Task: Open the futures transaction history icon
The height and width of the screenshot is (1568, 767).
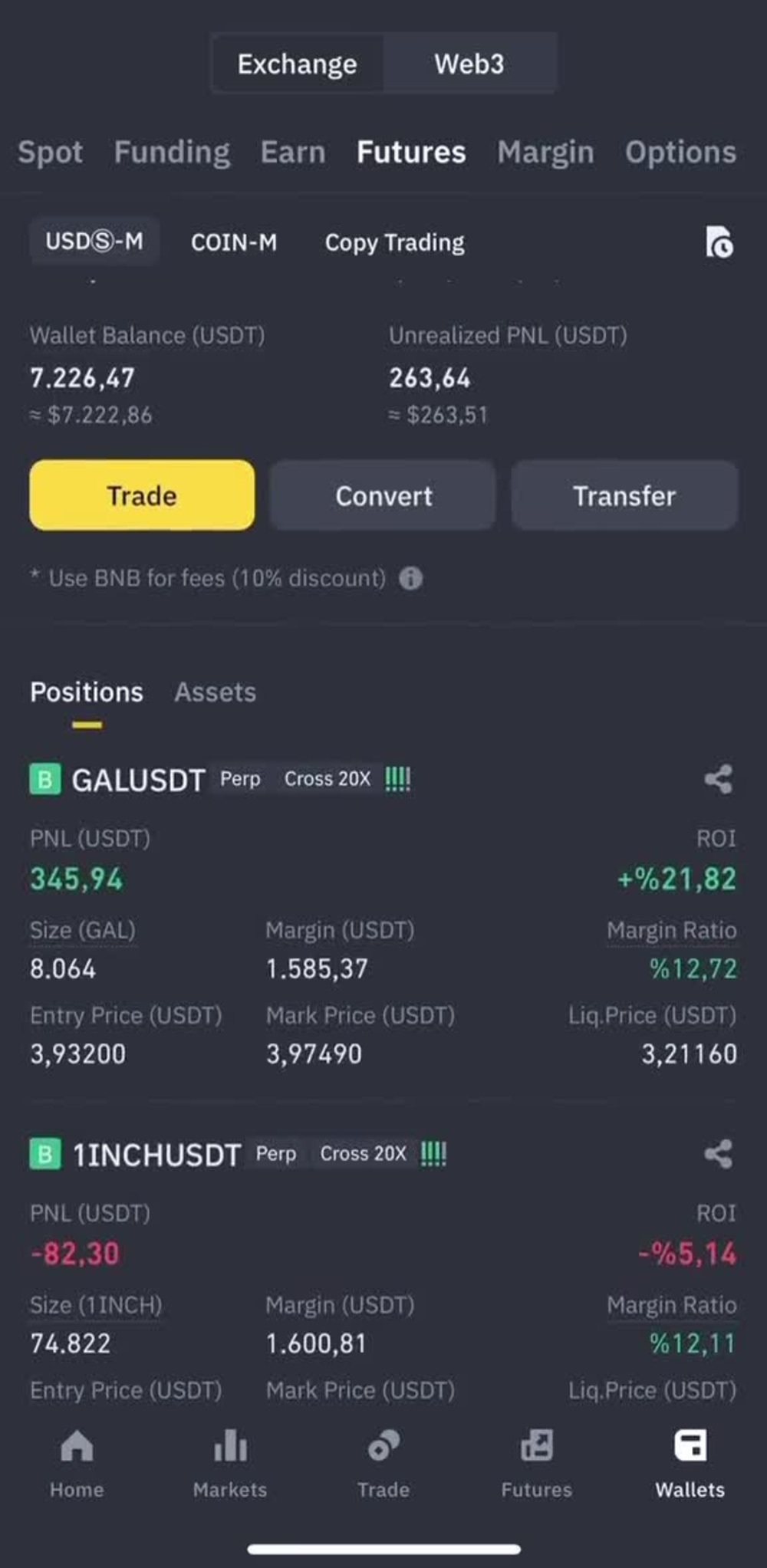Action: click(x=719, y=242)
